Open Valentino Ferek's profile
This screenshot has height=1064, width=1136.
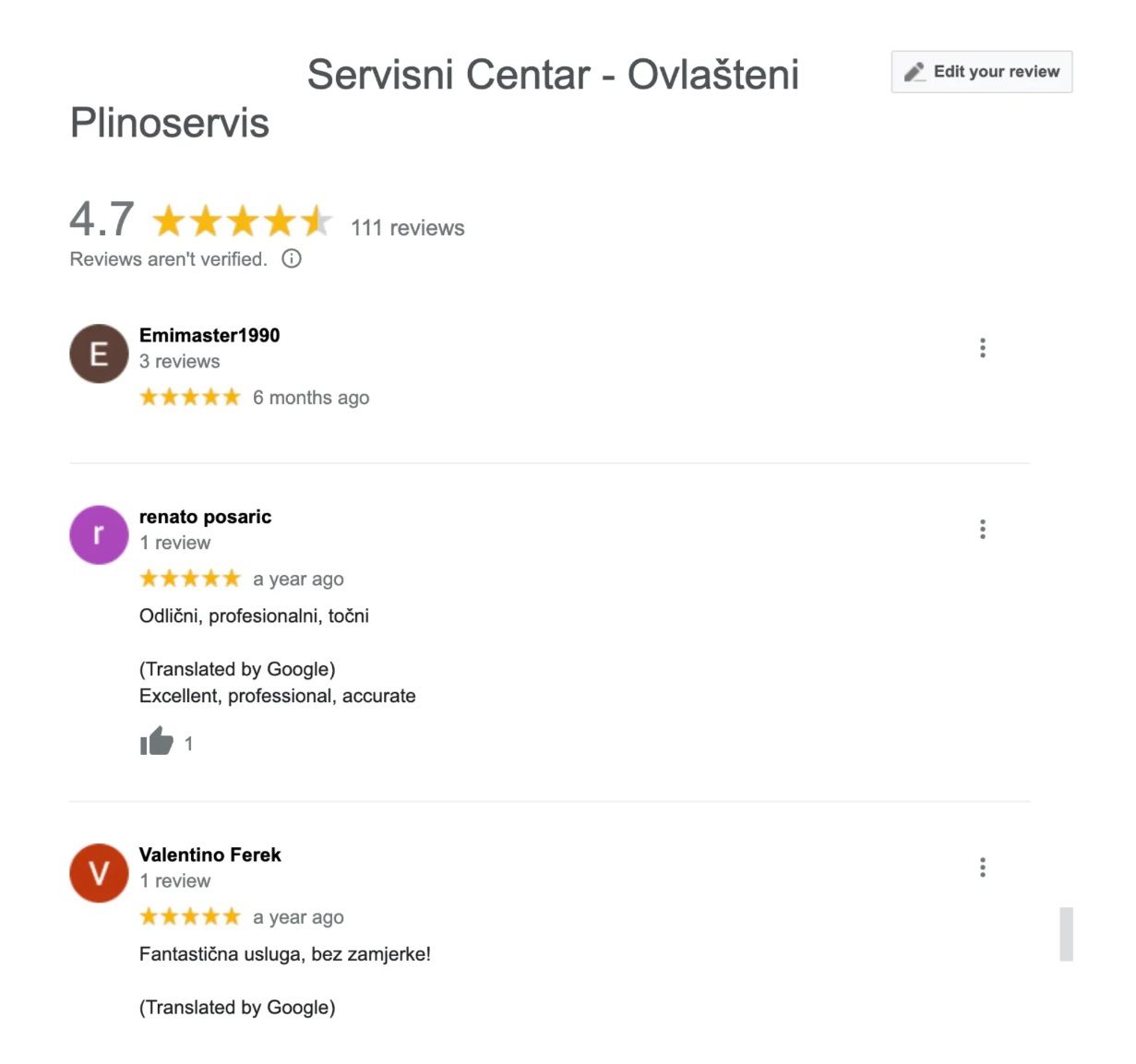(209, 855)
